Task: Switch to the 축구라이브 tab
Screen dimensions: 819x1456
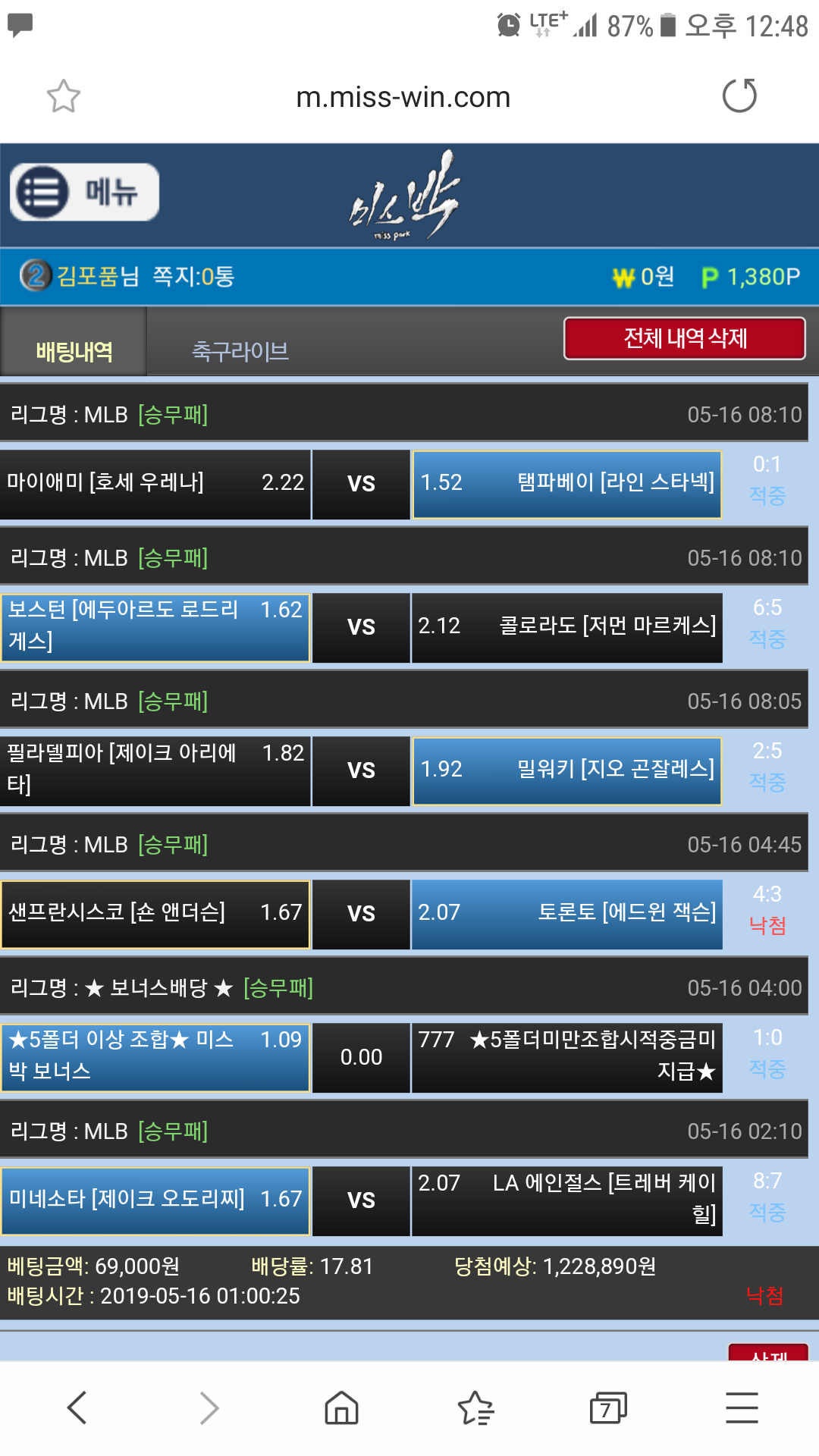Action: coord(240,351)
